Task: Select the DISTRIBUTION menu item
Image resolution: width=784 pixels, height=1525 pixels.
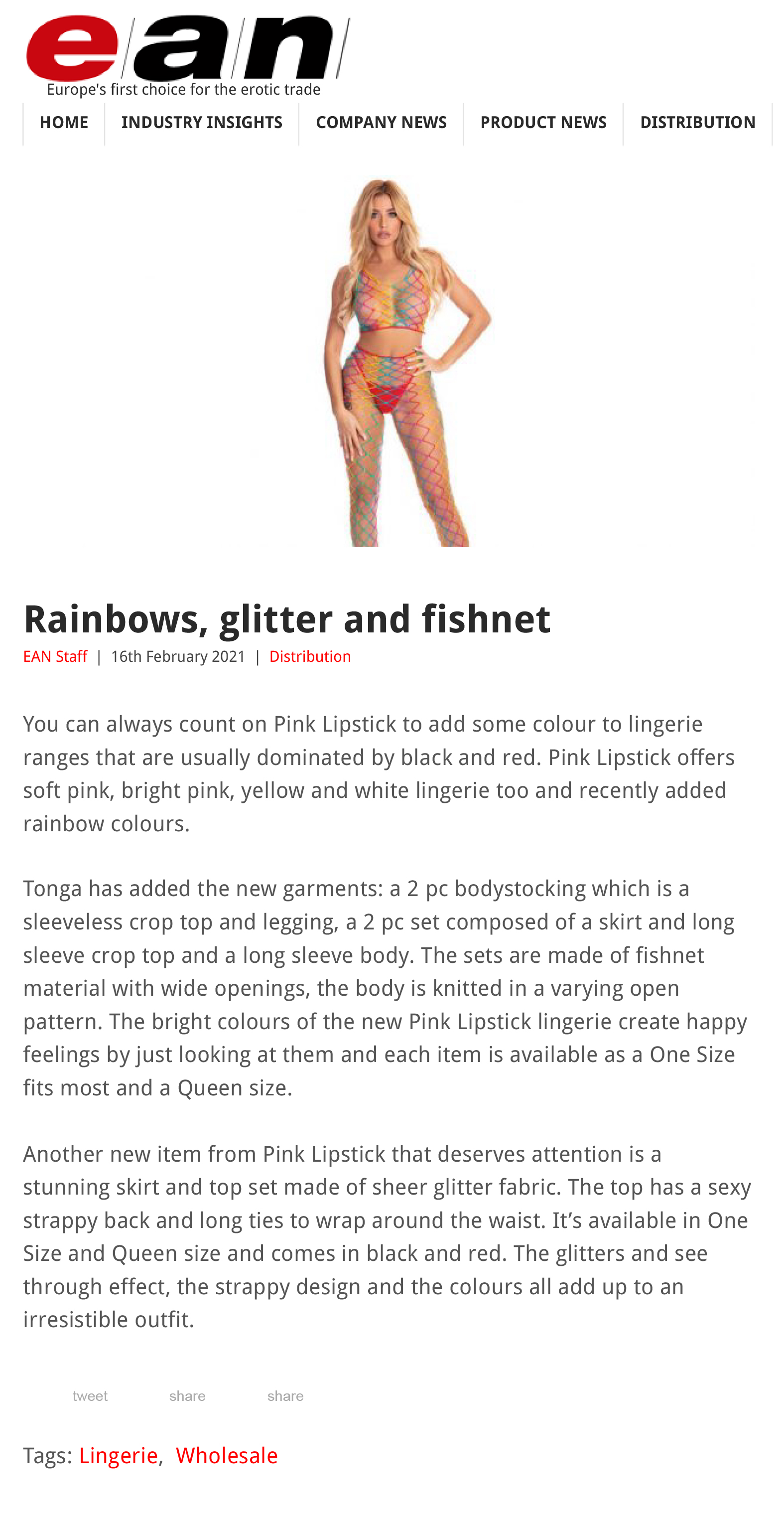Action: point(697,123)
